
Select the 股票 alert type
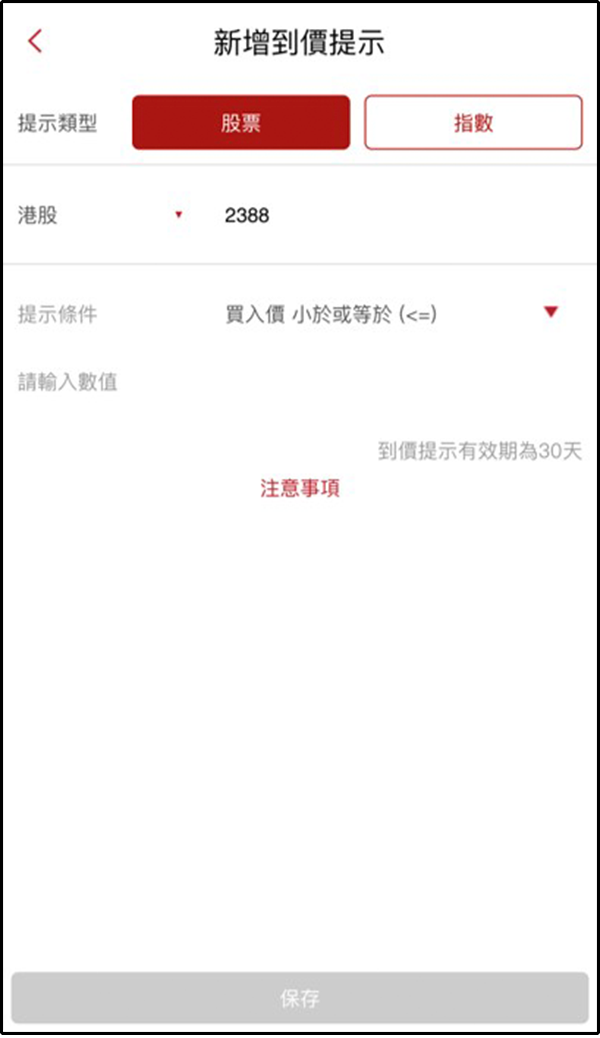click(x=241, y=122)
